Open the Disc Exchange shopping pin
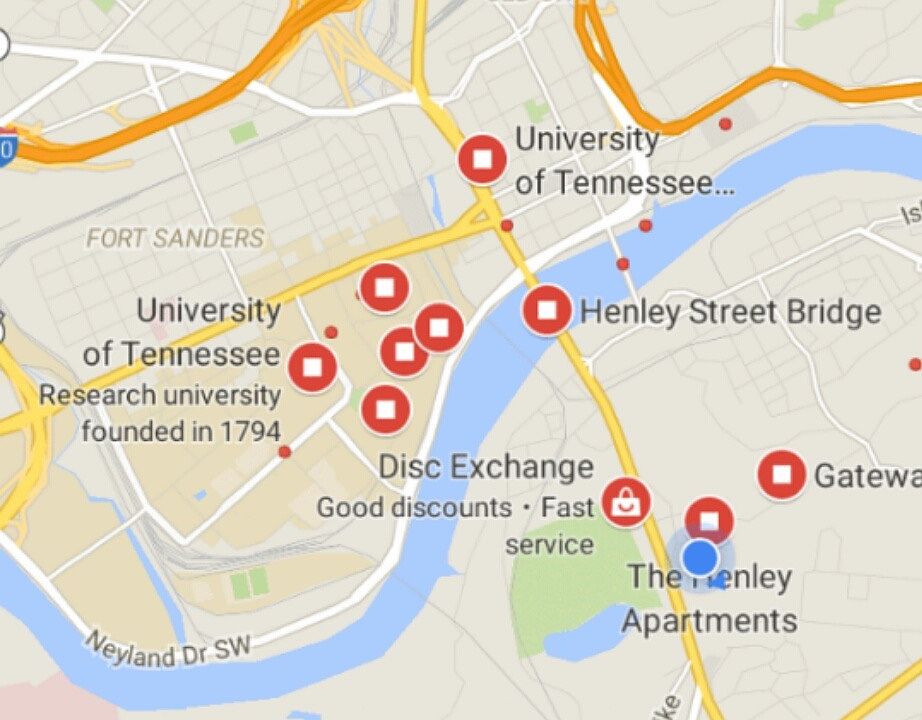The image size is (922, 720). [626, 502]
